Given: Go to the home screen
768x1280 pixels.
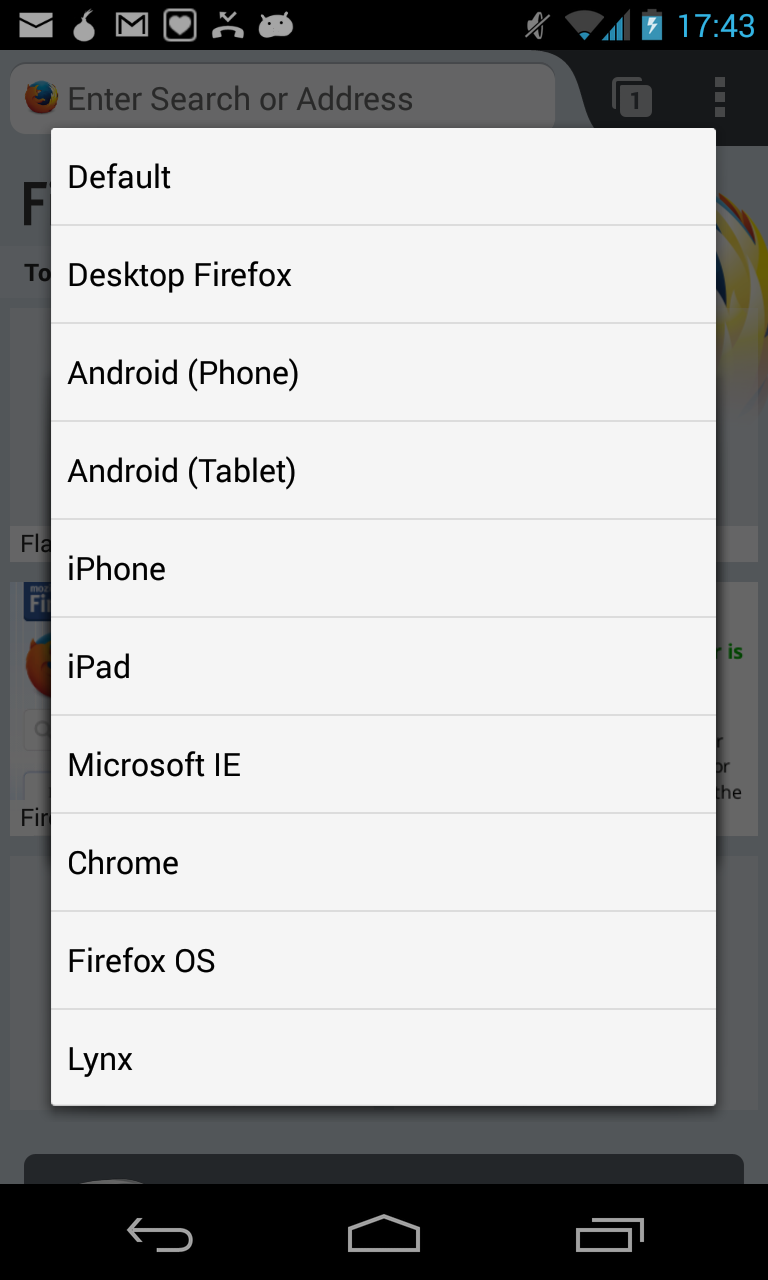Looking at the screenshot, I should point(384,1234).
